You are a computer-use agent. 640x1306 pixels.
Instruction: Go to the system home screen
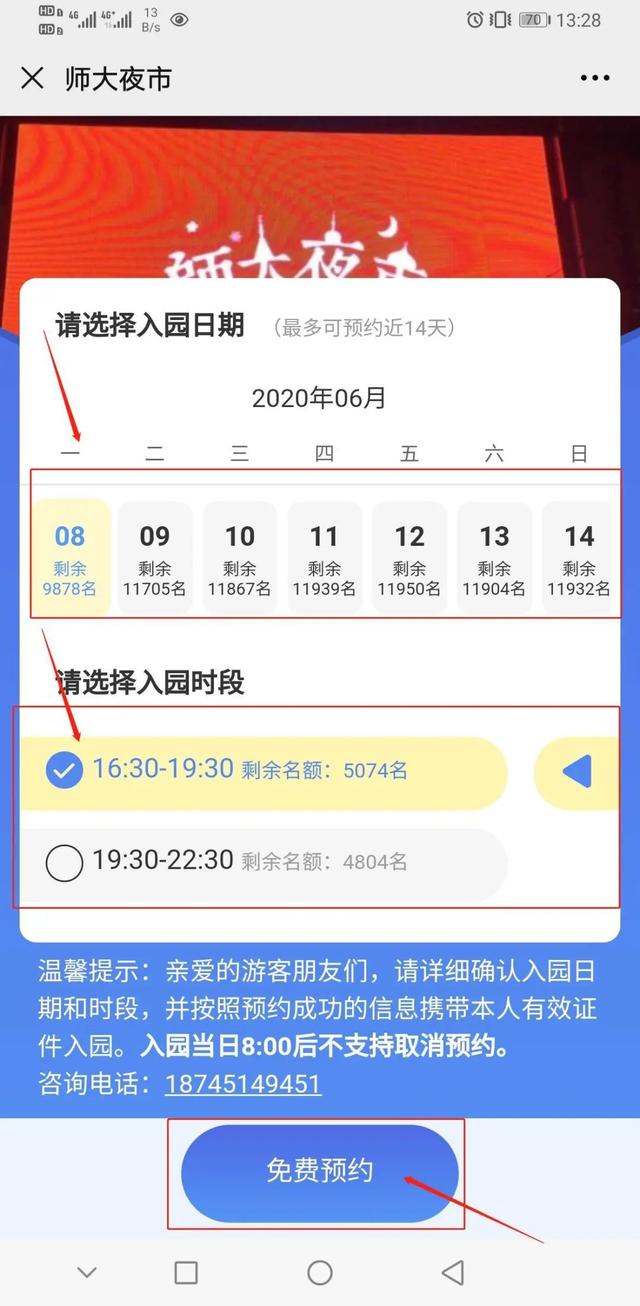(x=320, y=1272)
